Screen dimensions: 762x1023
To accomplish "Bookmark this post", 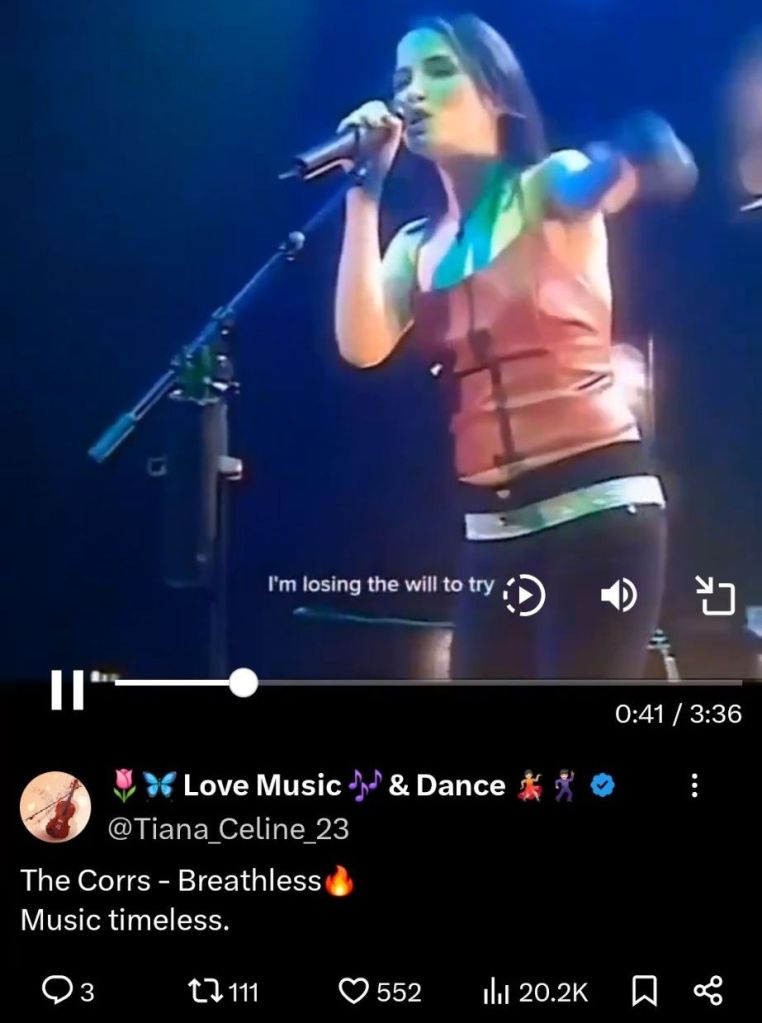I will click(645, 991).
